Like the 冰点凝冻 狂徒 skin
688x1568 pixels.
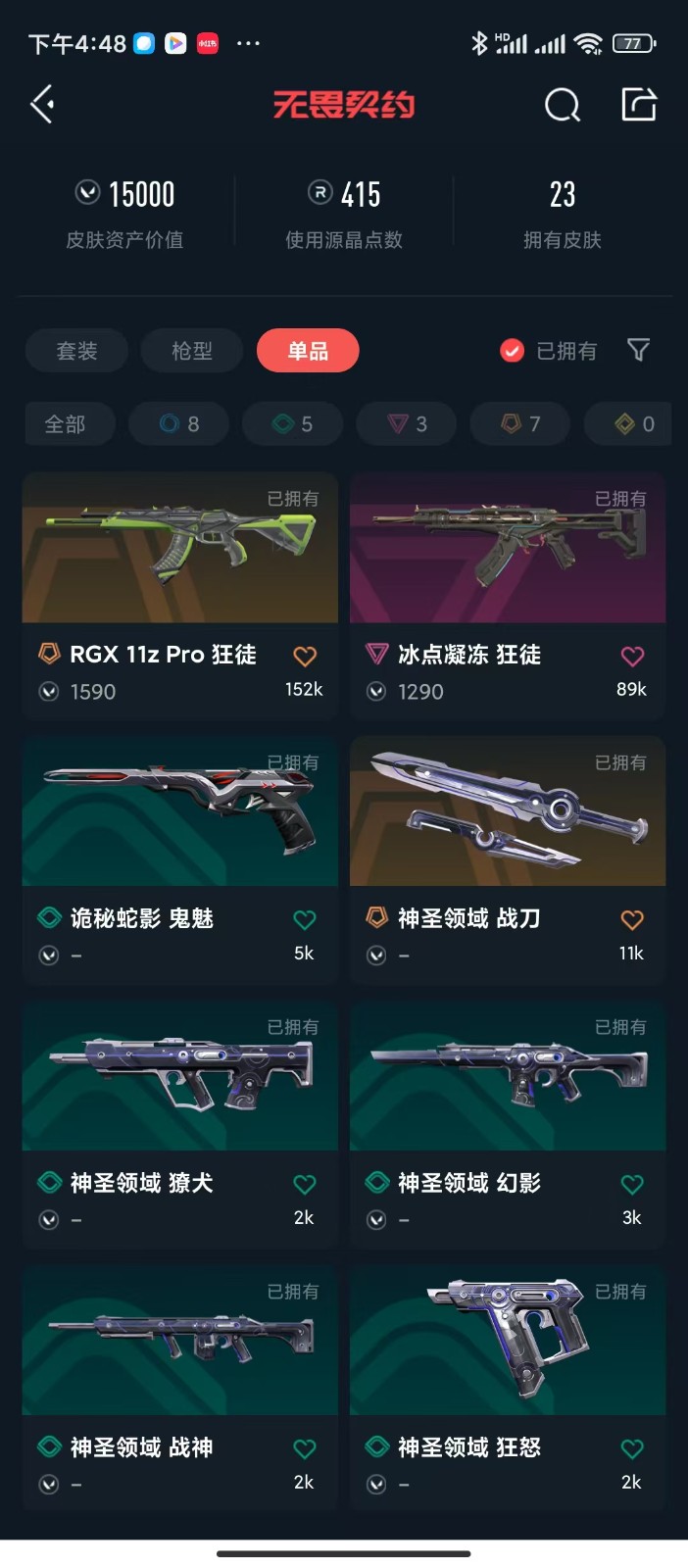(x=632, y=656)
